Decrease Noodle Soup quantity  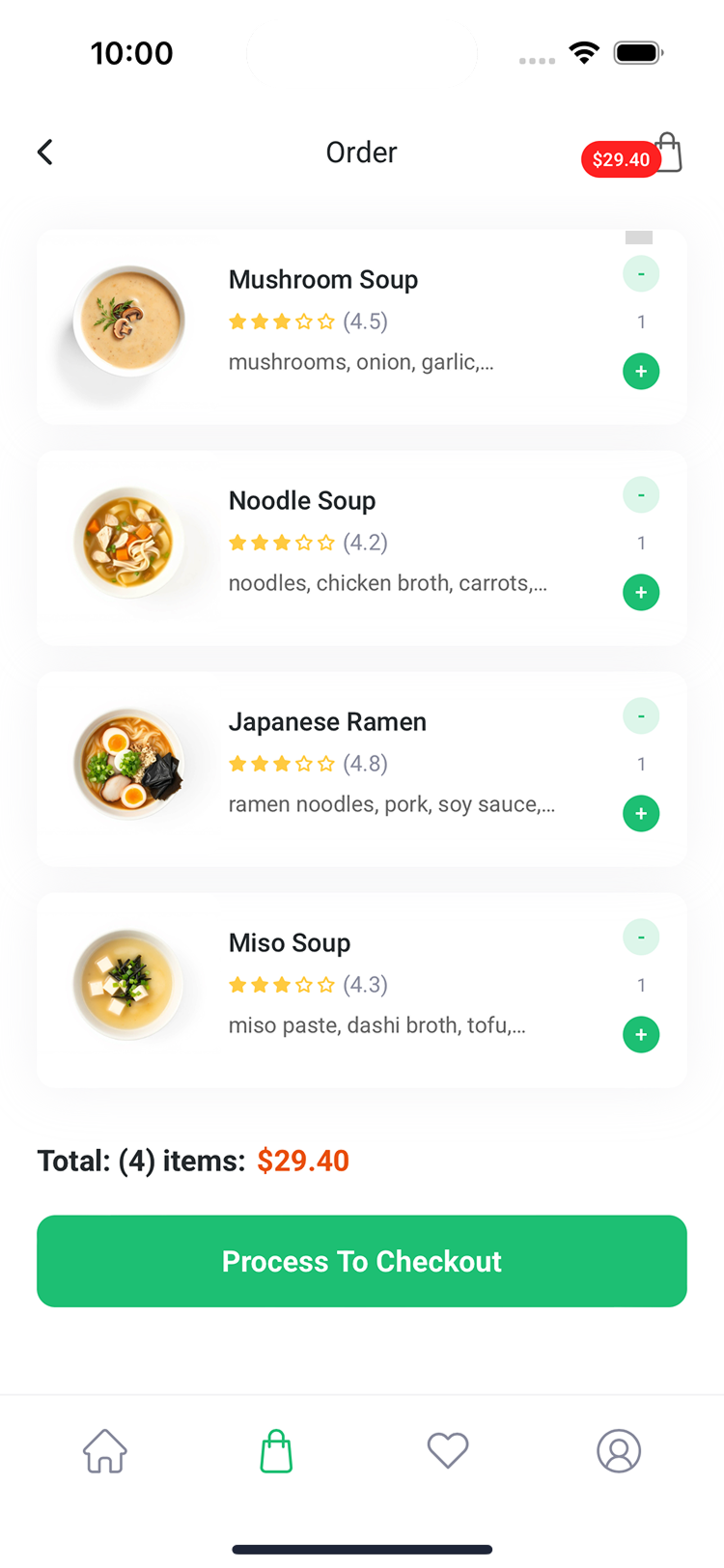[x=641, y=495]
